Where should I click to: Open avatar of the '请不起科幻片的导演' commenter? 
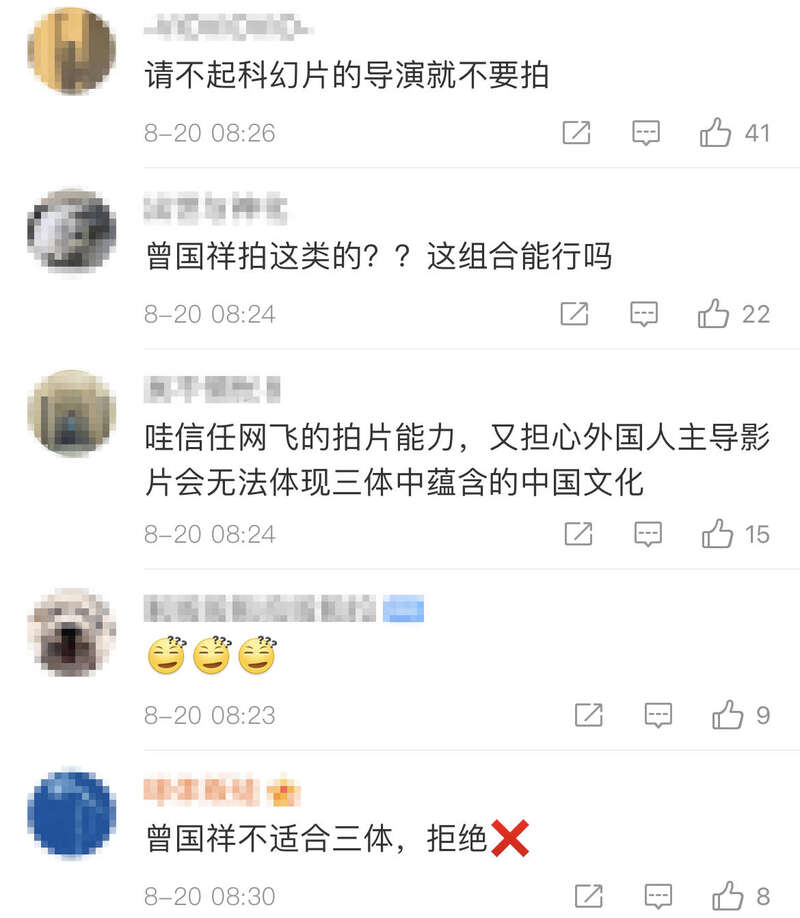point(71,51)
